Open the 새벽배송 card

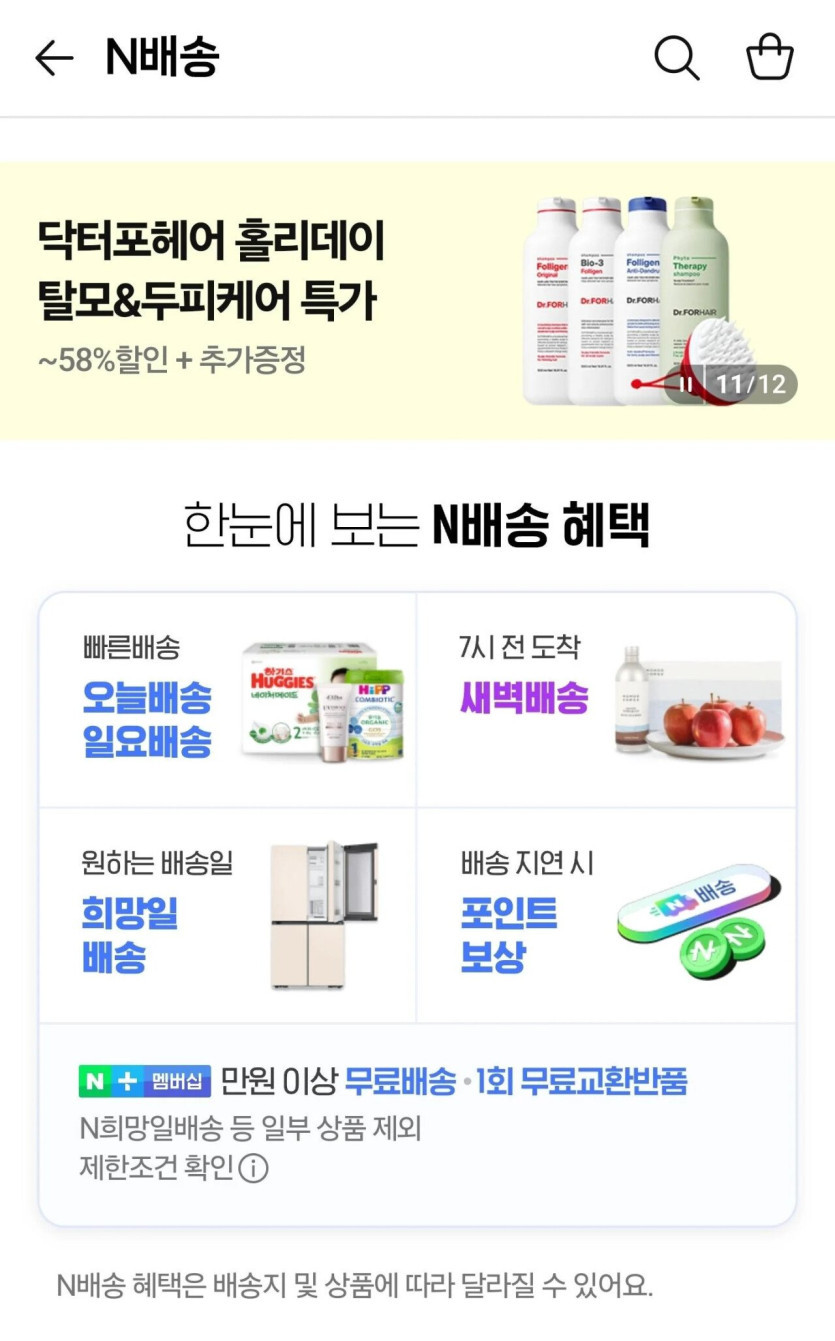[606, 700]
